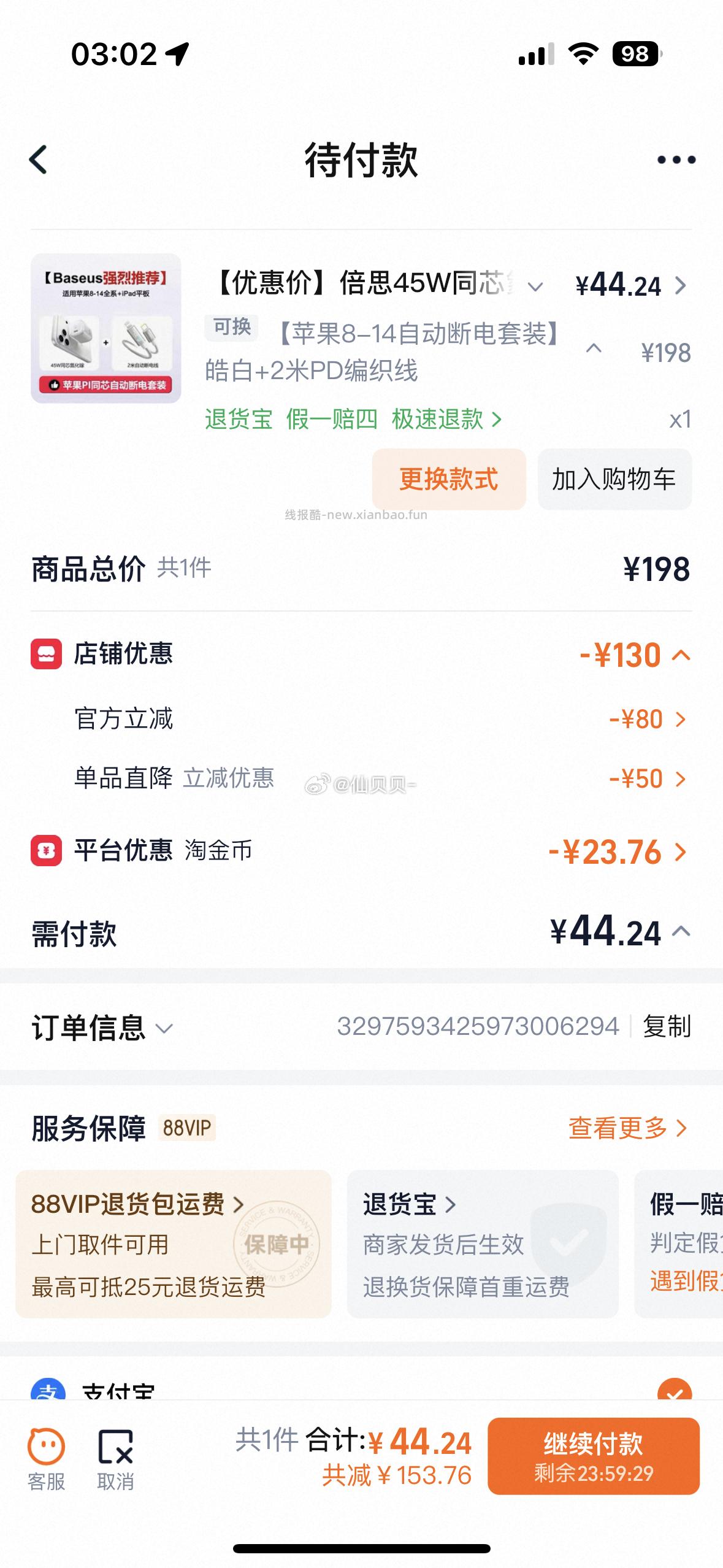This screenshot has height=1568, width=723.
Task: Tap 更换款式 to change product style
Action: pos(448,480)
